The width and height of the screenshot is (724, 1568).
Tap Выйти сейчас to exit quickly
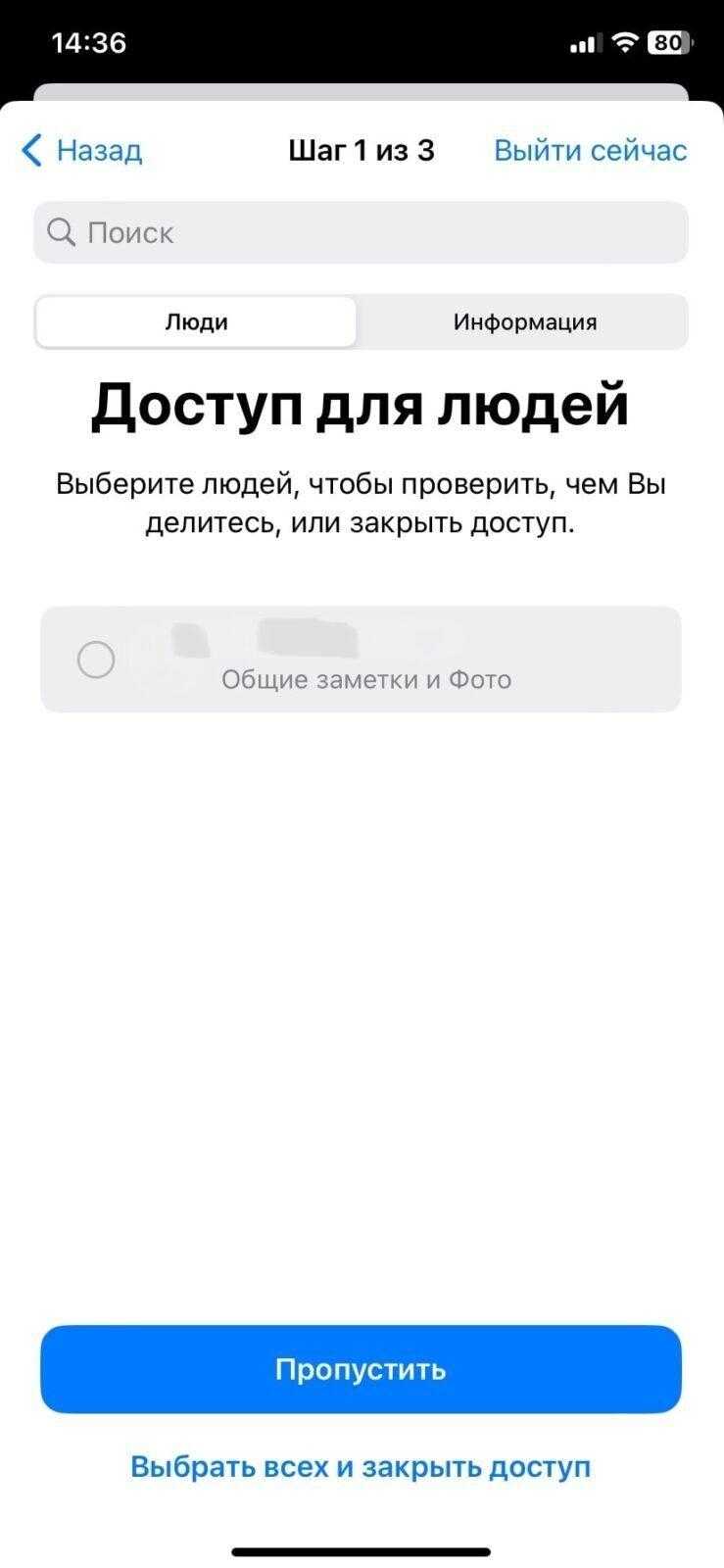coord(590,150)
